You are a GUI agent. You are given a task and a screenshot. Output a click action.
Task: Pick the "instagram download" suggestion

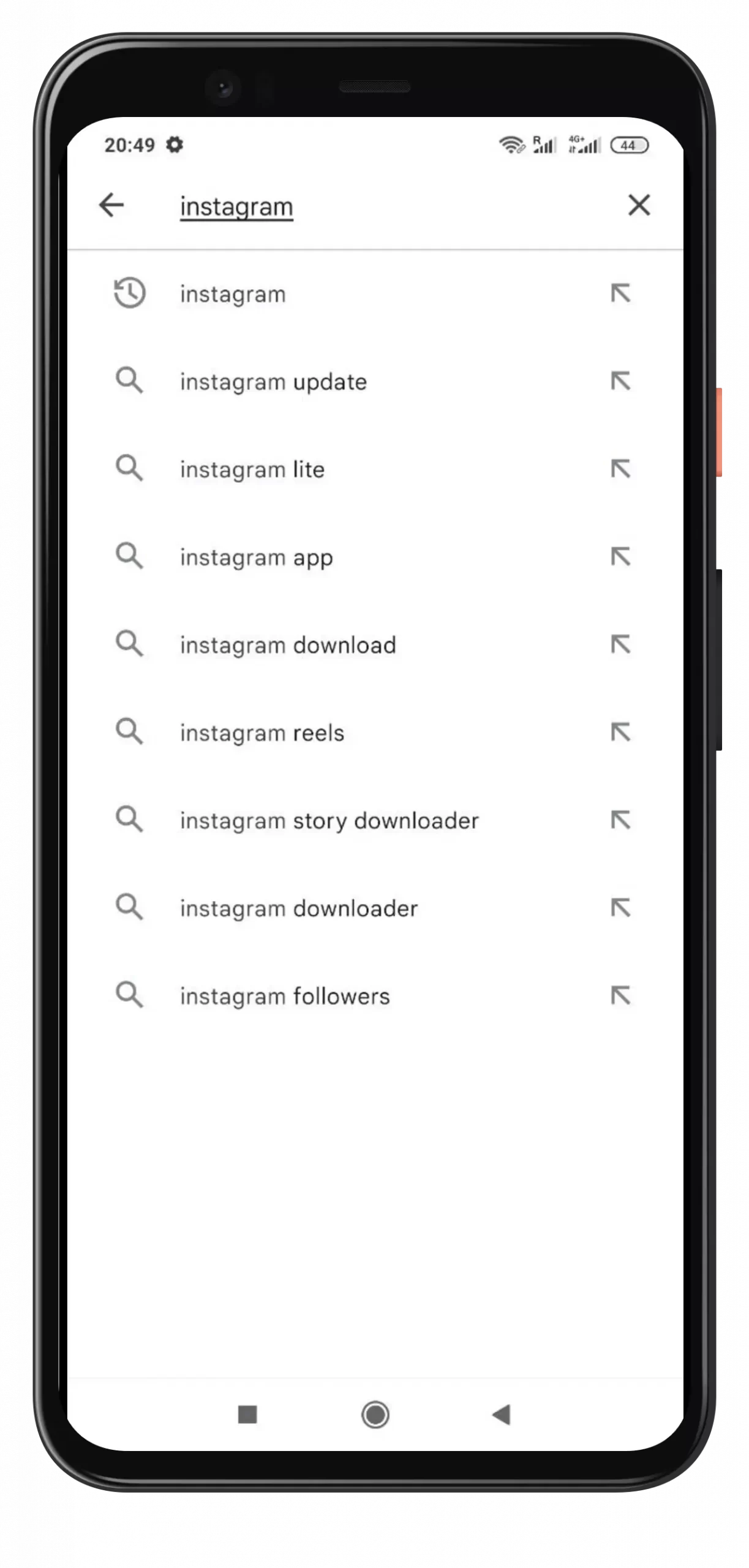[375, 644]
